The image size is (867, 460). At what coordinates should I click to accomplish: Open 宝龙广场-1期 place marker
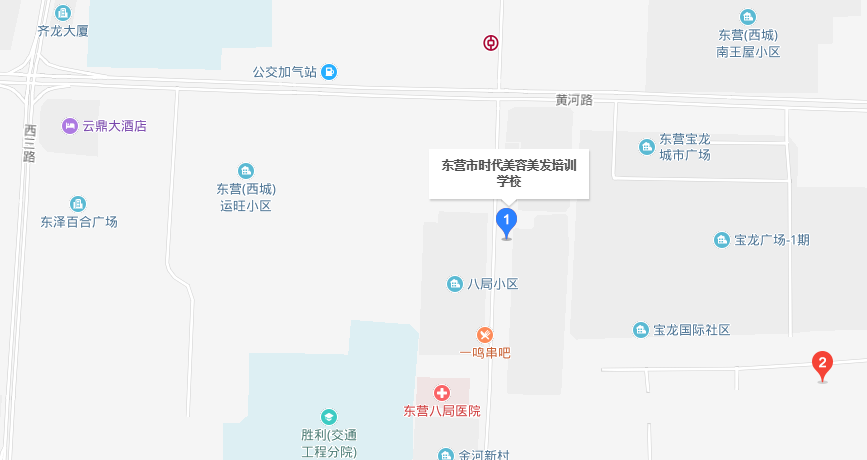point(722,240)
